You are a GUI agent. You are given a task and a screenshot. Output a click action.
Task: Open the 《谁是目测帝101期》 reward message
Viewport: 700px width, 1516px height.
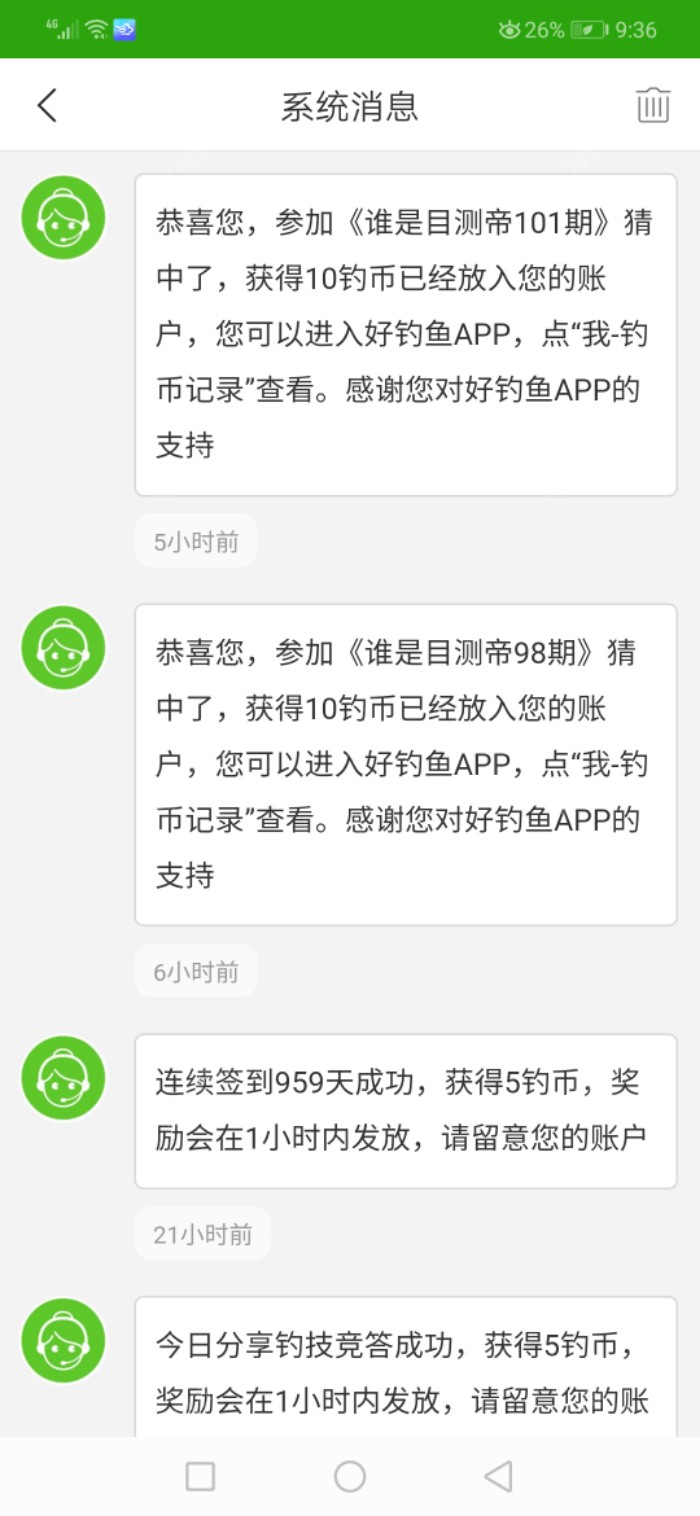(x=405, y=334)
